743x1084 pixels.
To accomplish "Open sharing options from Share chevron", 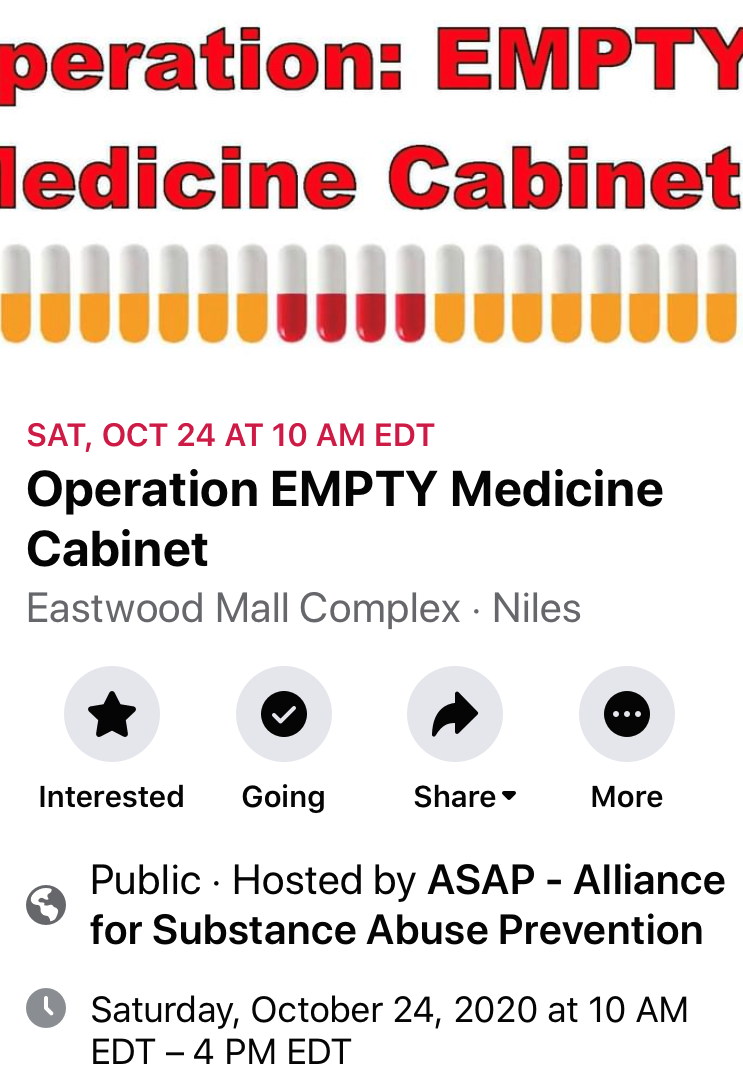I will pyautogui.click(x=510, y=797).
